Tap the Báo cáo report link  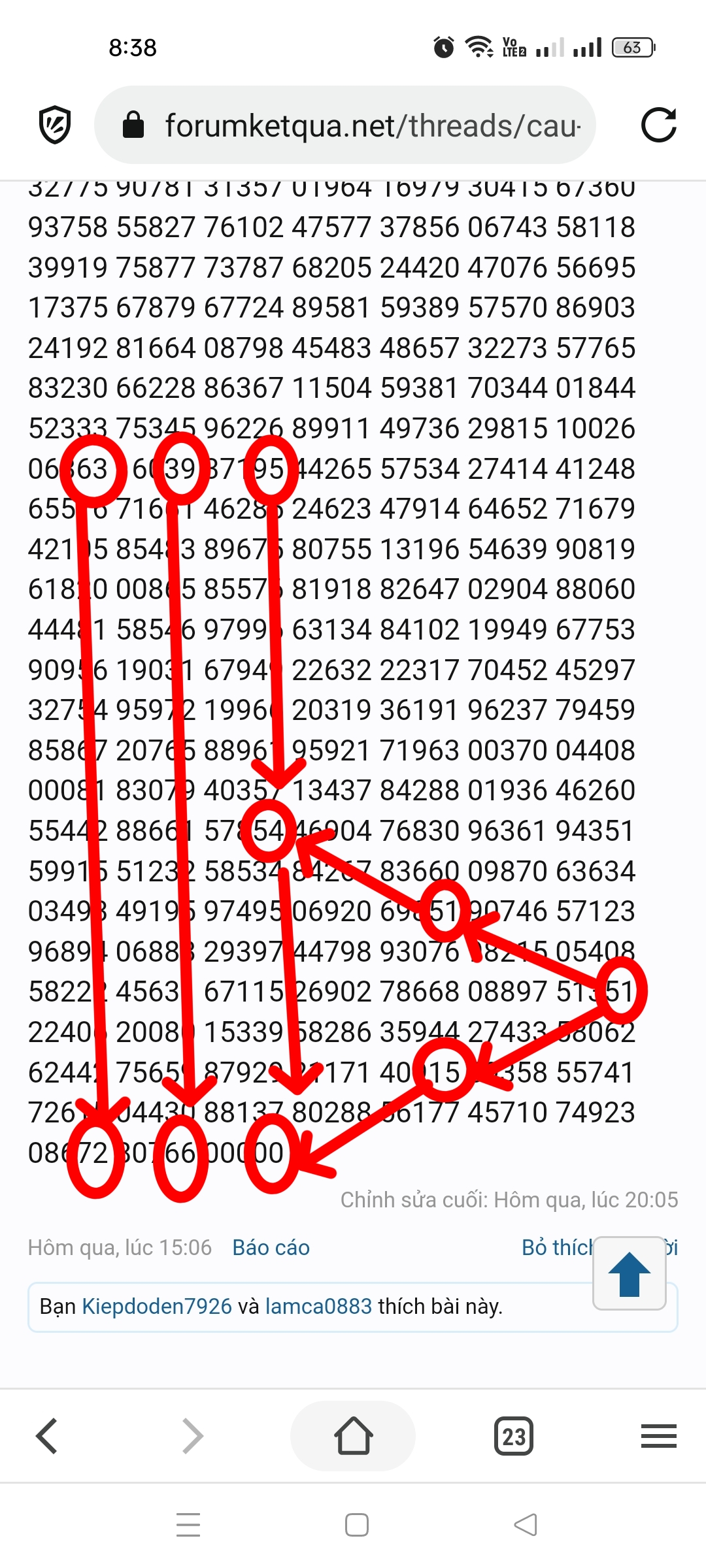(x=271, y=1248)
